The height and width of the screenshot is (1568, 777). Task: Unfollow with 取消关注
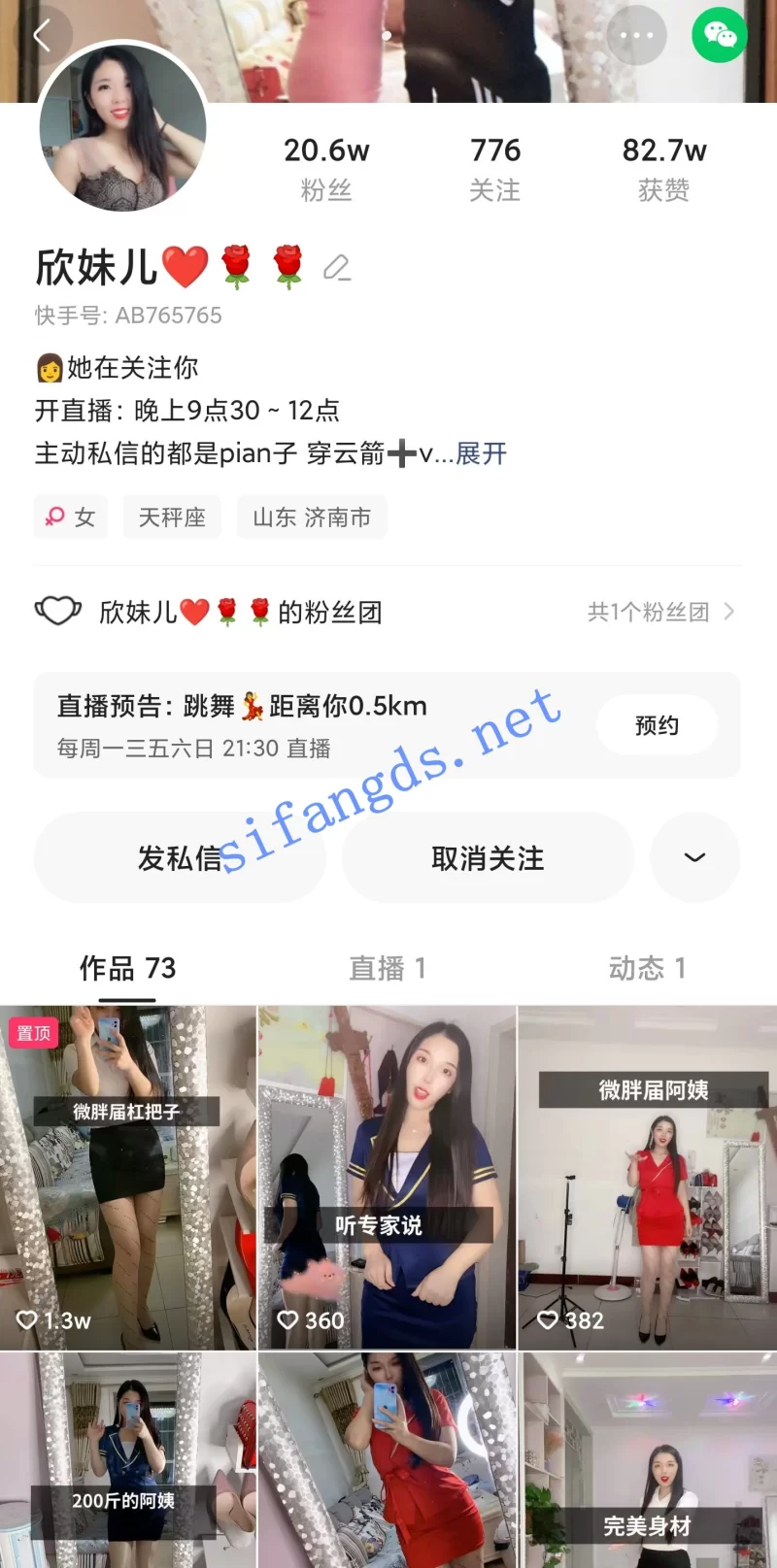click(488, 858)
